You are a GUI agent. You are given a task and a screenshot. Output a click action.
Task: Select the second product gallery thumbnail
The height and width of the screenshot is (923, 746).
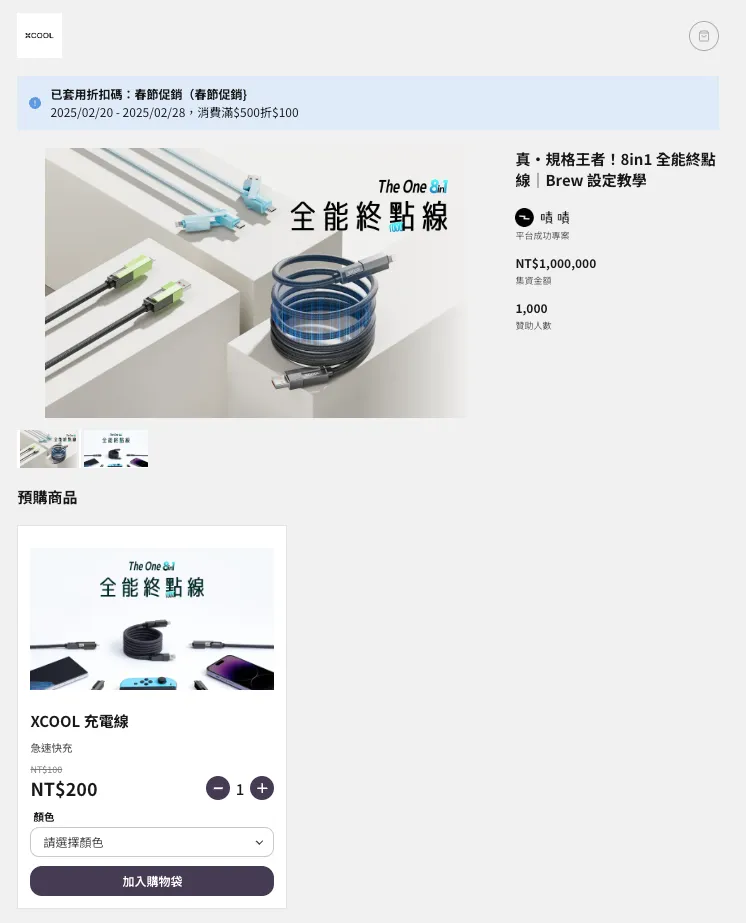point(115,449)
